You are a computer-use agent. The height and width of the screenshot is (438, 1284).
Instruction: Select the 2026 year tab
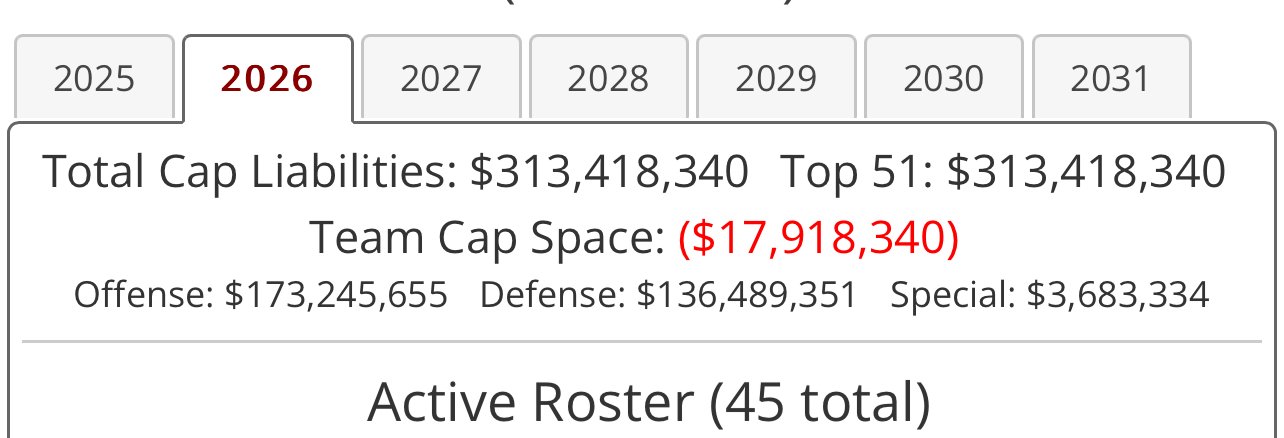coord(268,78)
